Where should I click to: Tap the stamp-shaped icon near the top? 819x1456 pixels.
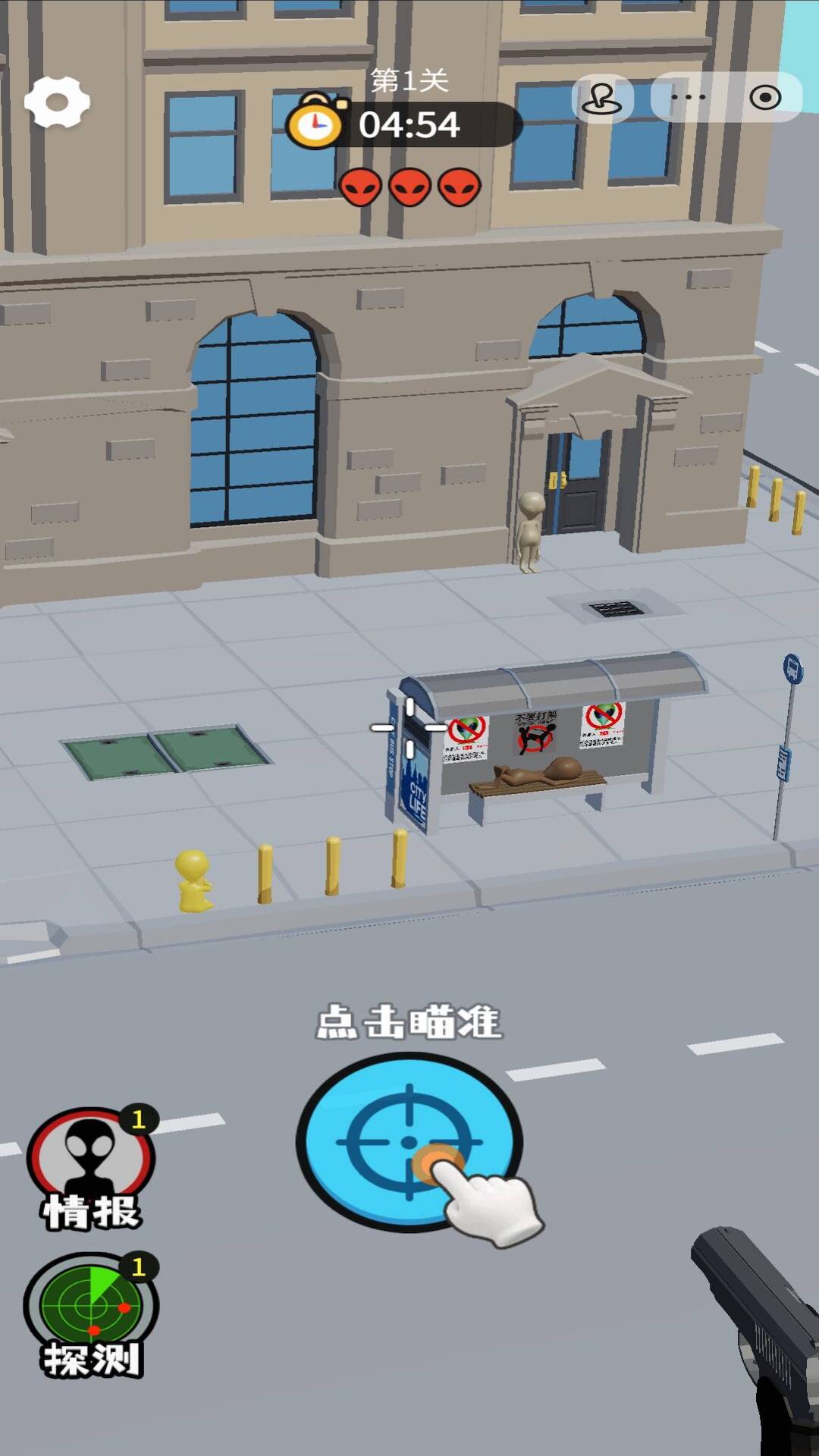coord(602,99)
